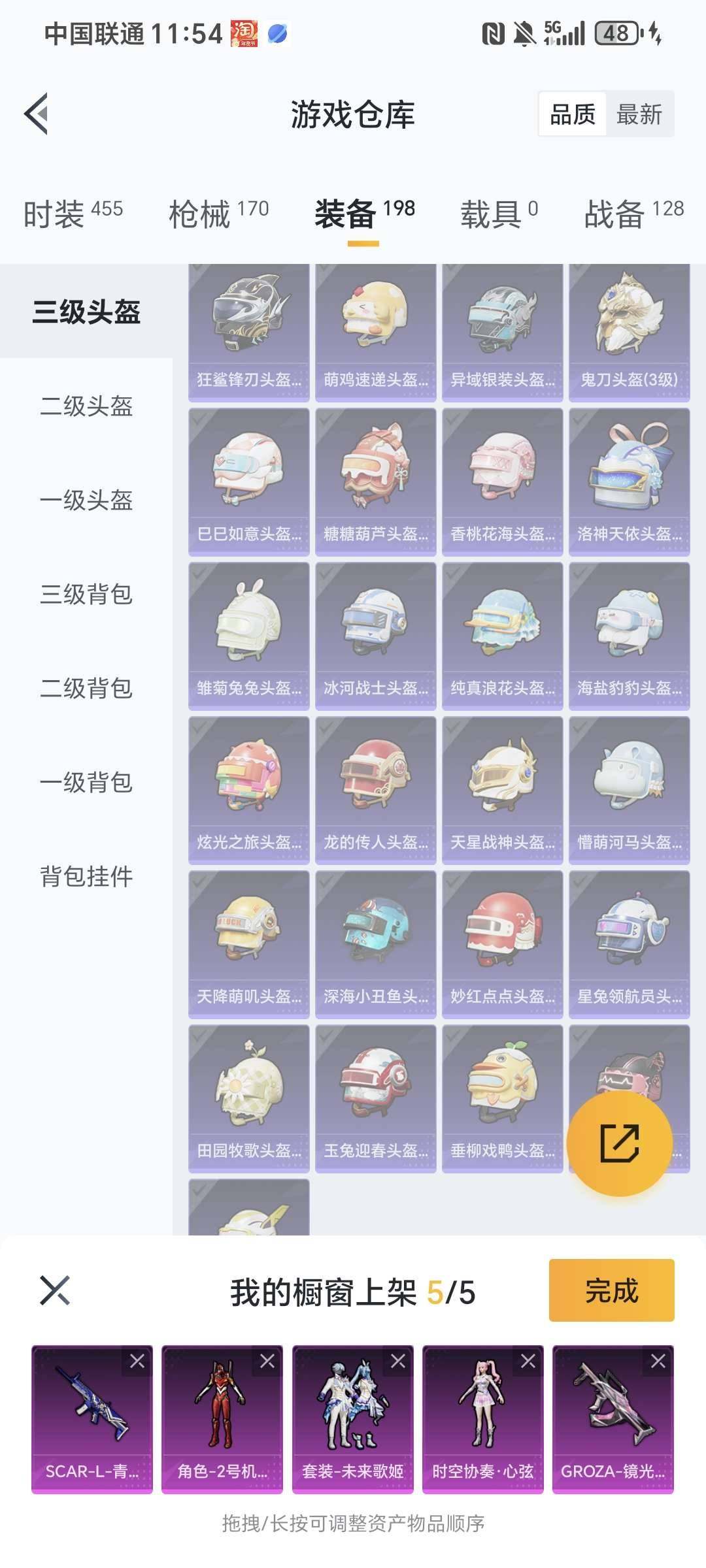Select 品质 sorting mode
The width and height of the screenshot is (706, 1568).
[571, 114]
